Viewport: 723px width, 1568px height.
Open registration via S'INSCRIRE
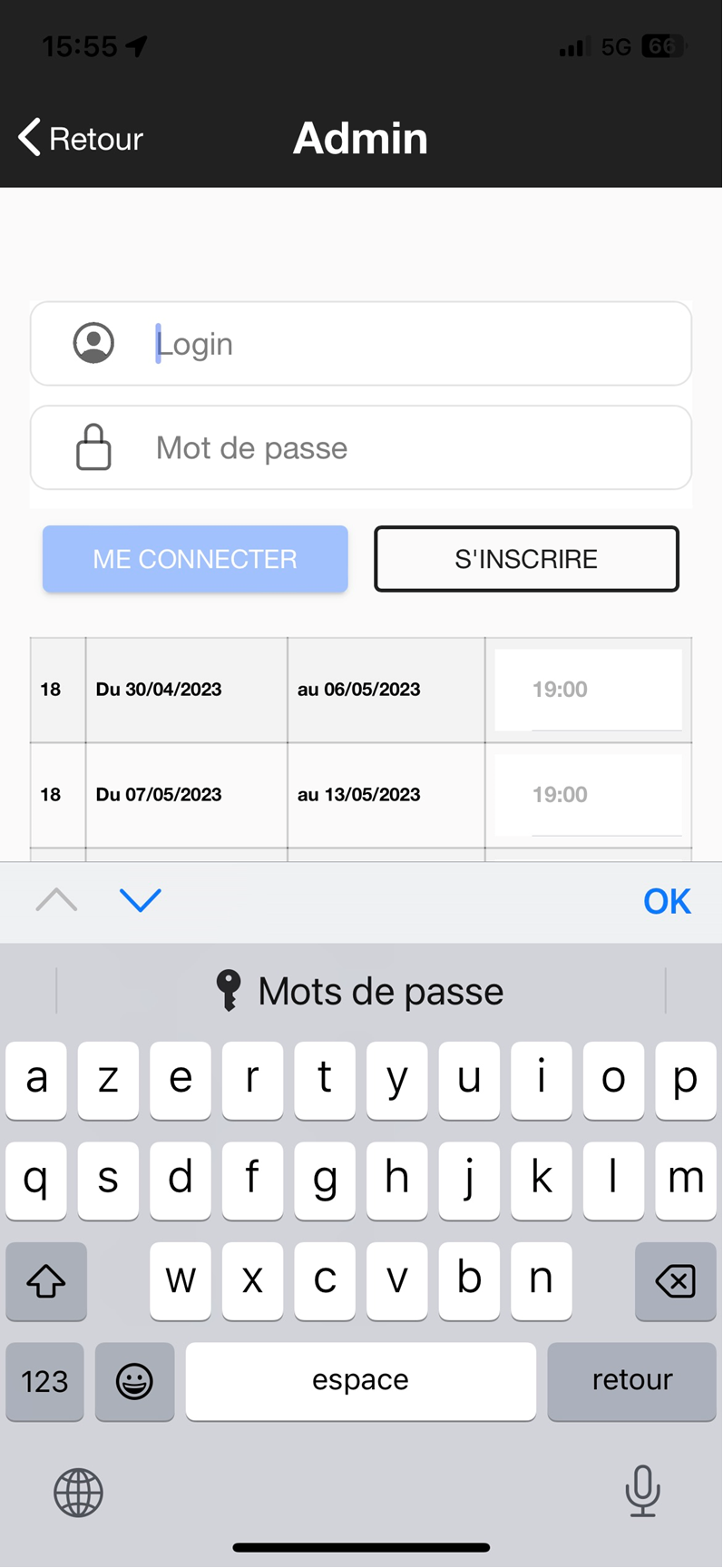point(526,559)
